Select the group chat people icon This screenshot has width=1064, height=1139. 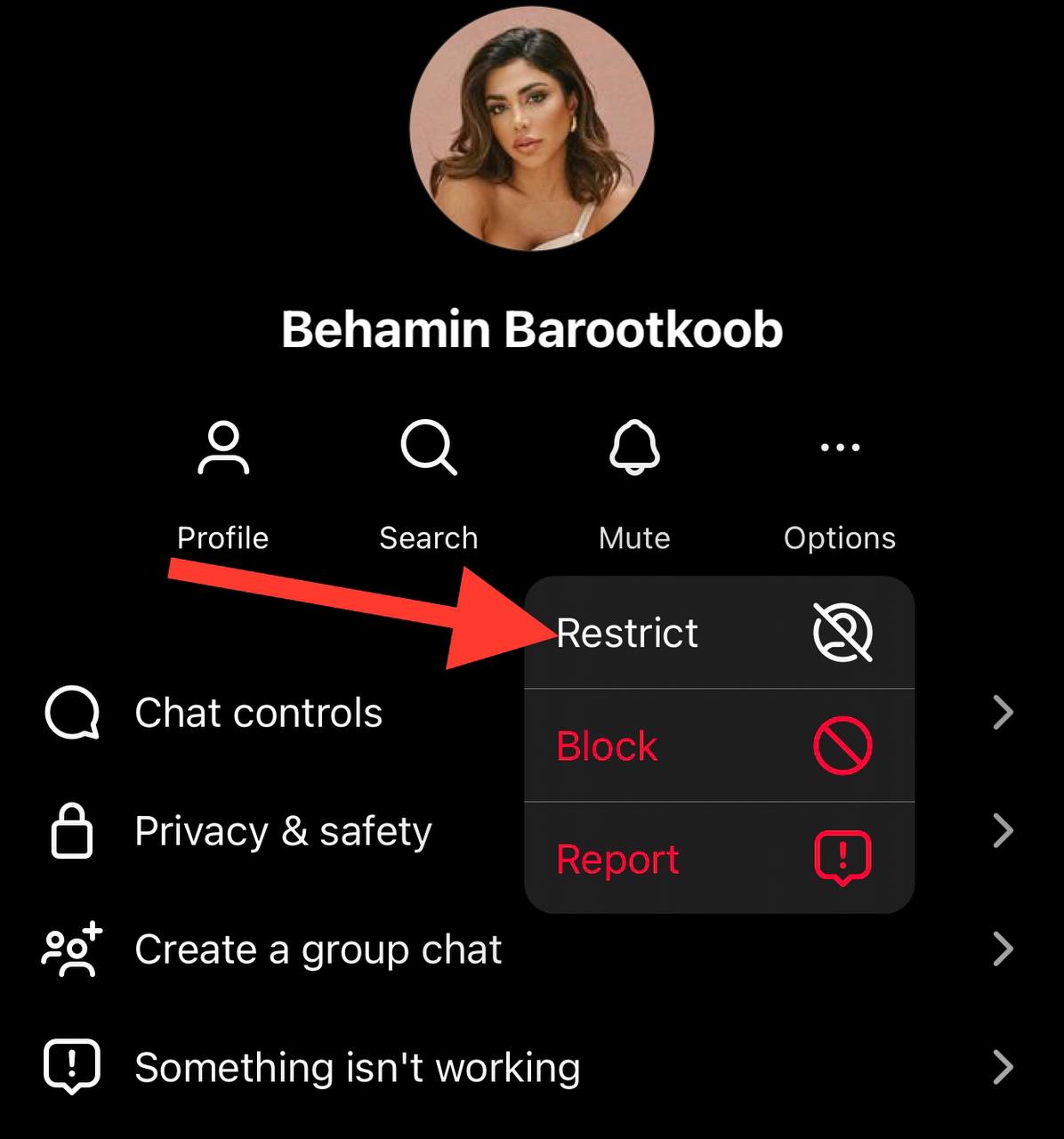click(x=72, y=950)
